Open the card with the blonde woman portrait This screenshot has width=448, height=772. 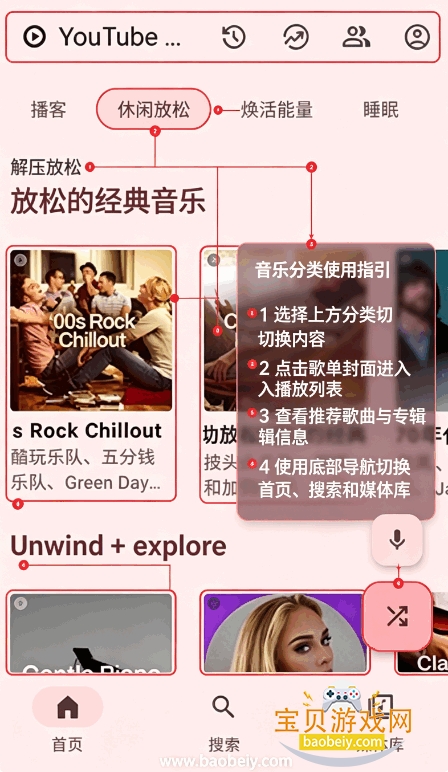(285, 632)
